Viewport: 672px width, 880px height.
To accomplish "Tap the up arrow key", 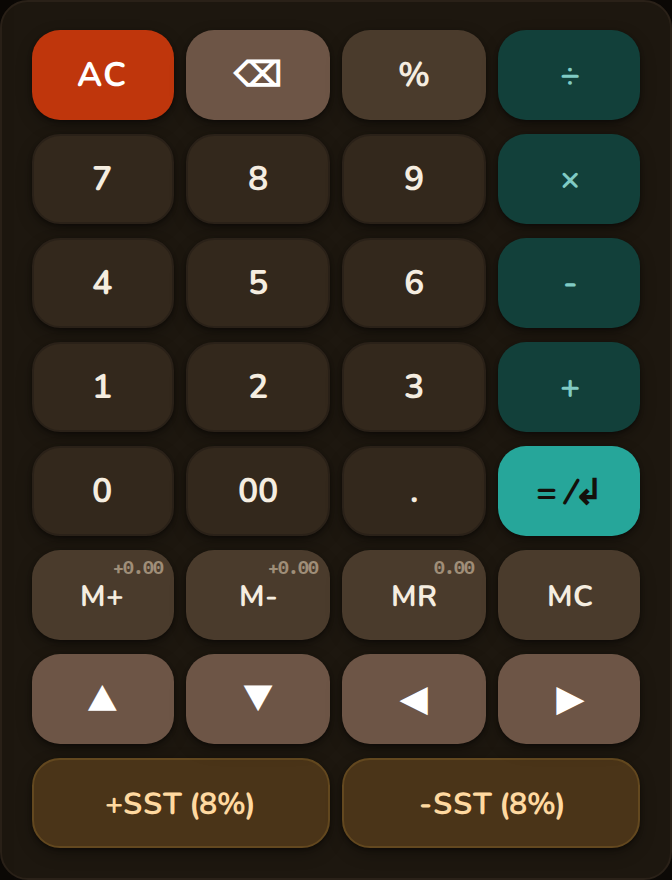I will point(103,699).
